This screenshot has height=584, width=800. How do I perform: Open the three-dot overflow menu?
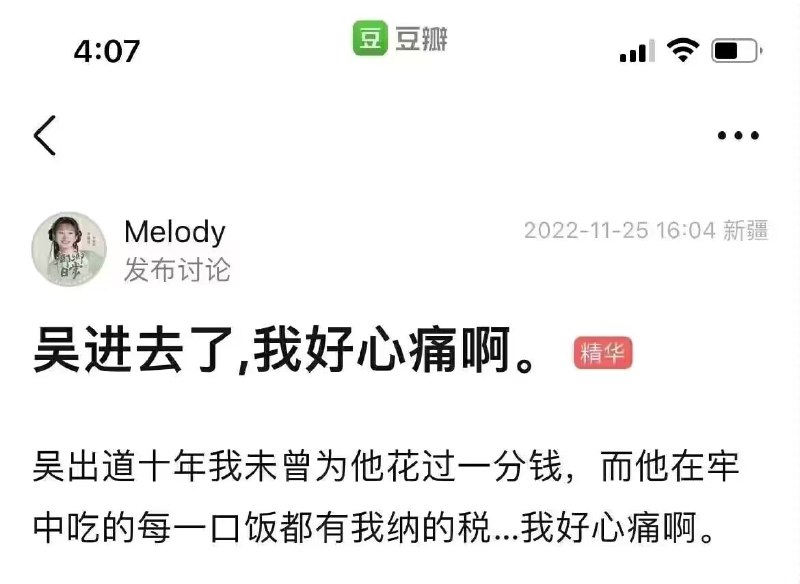coord(738,136)
